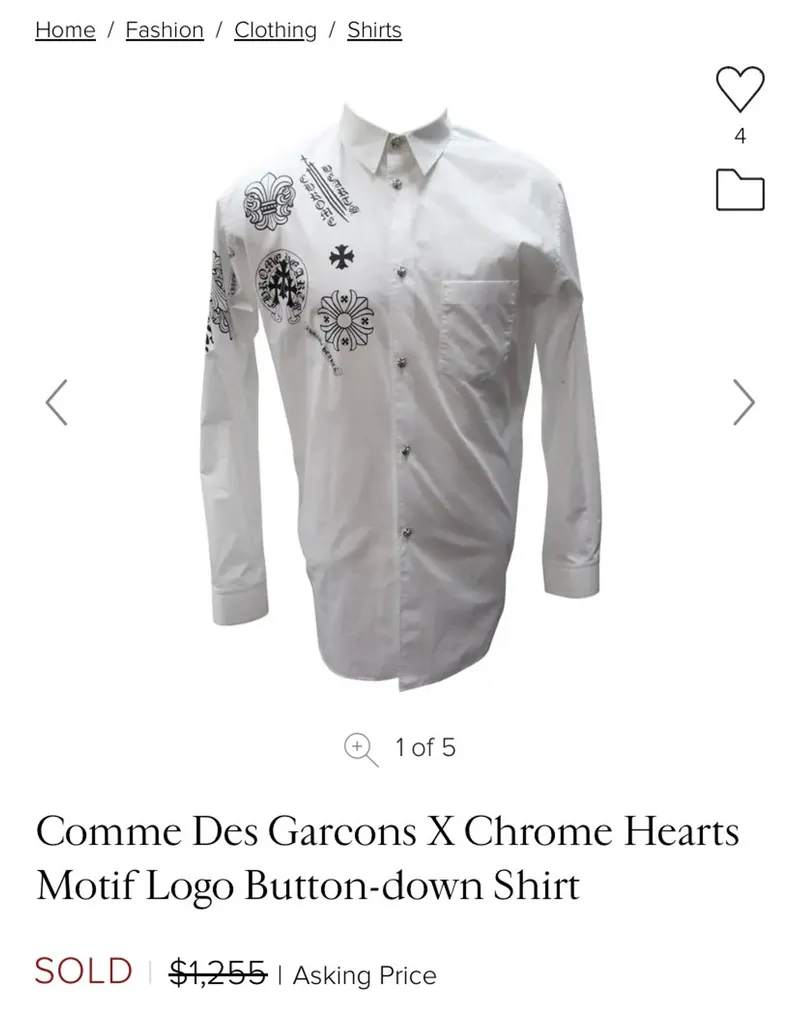Select the folder icon below the heart
The width and height of the screenshot is (800, 1028).
click(740, 192)
